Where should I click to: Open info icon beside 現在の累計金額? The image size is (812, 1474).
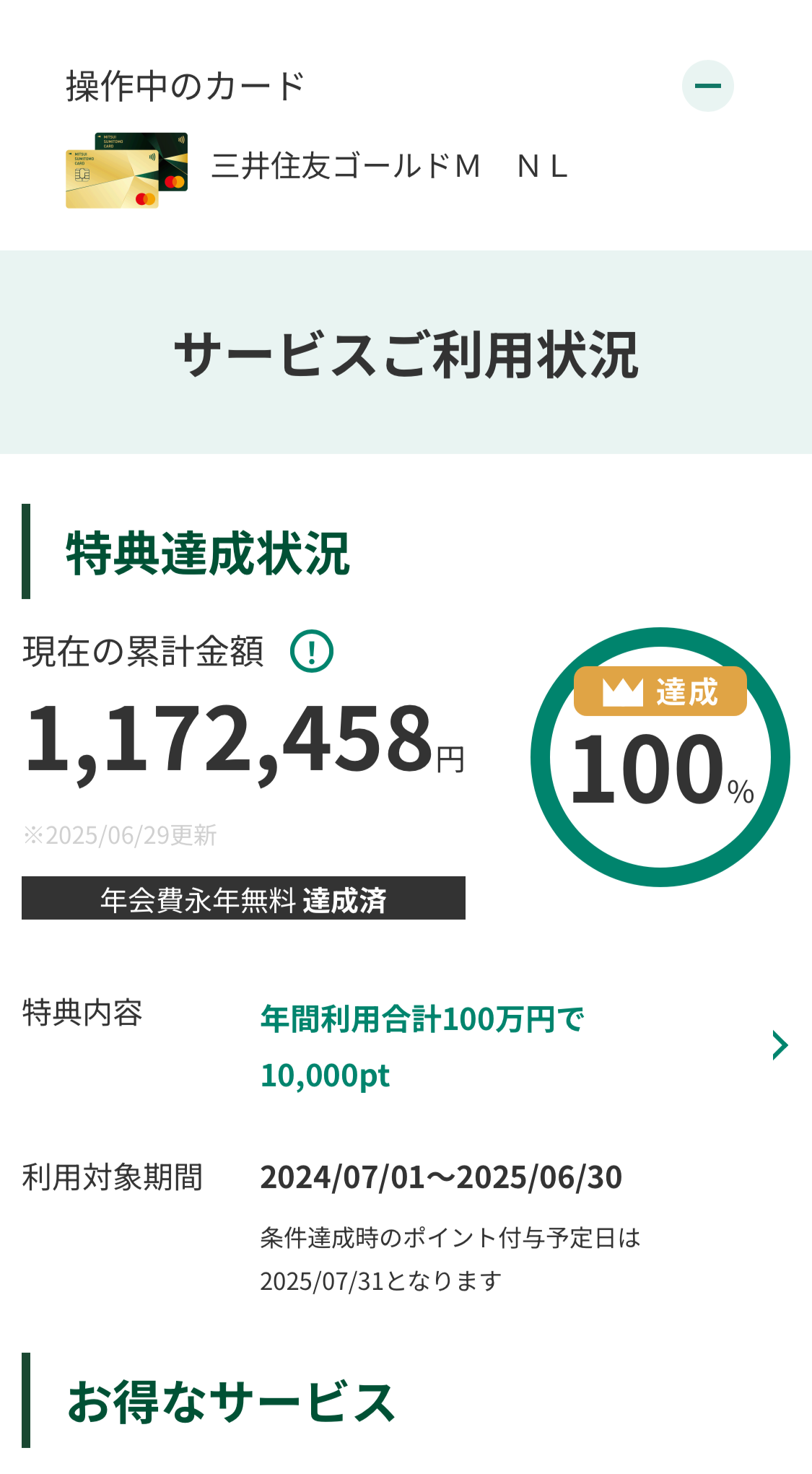[x=311, y=651]
